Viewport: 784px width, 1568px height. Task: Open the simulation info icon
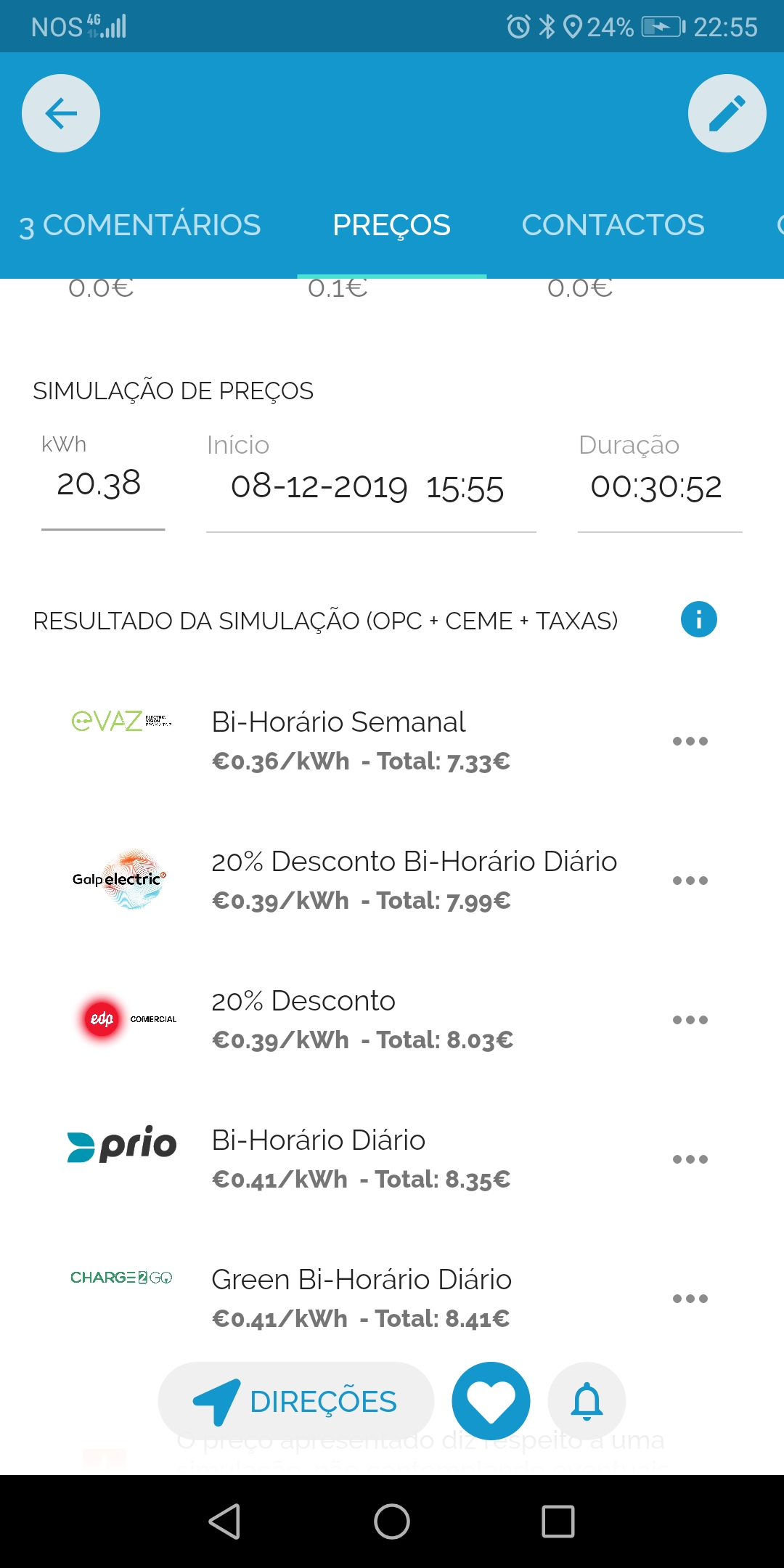pos(699,620)
